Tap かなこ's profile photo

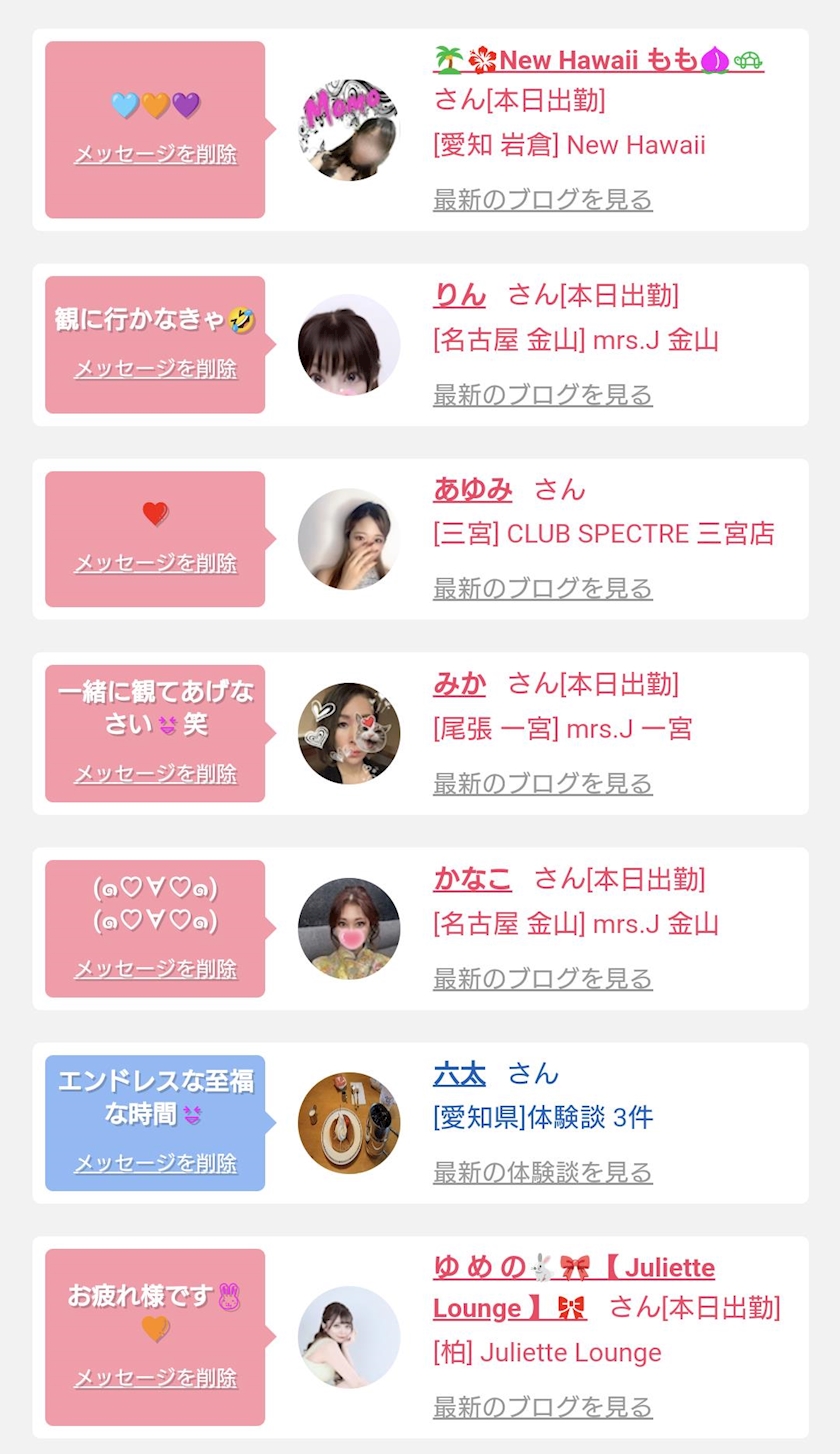pyautogui.click(x=349, y=929)
